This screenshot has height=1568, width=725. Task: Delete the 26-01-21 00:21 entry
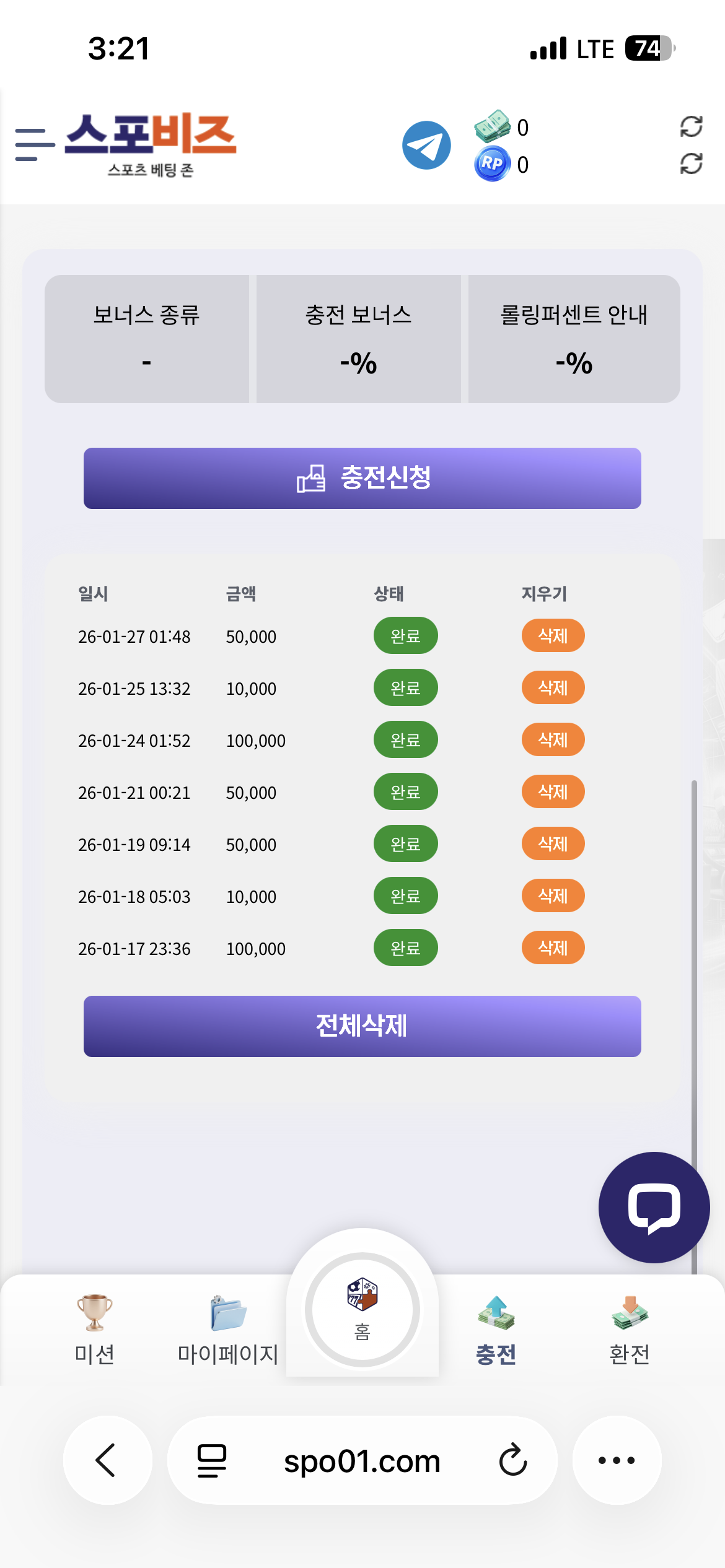click(x=553, y=791)
